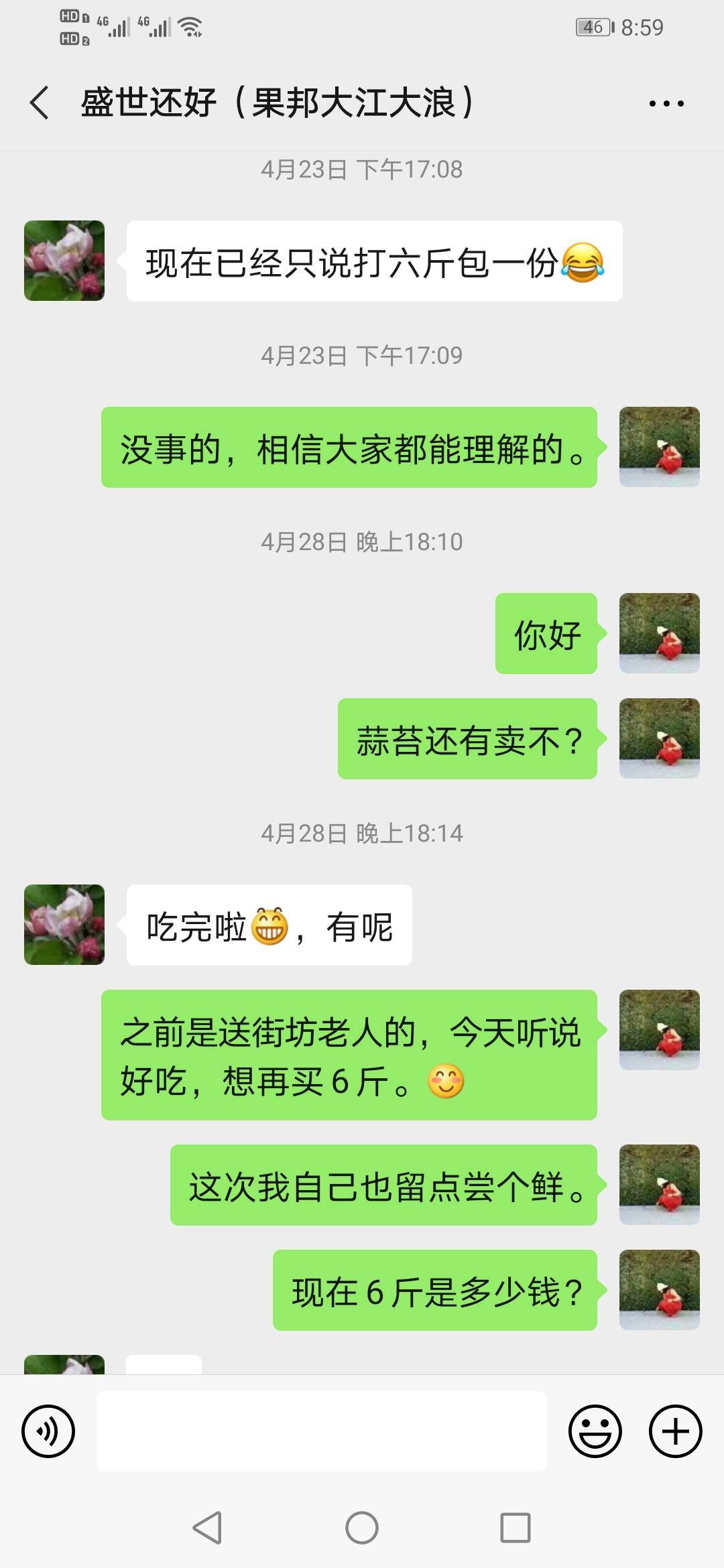This screenshot has width=724, height=1568.
Task: Go back to the chat list
Action: coord(40,103)
